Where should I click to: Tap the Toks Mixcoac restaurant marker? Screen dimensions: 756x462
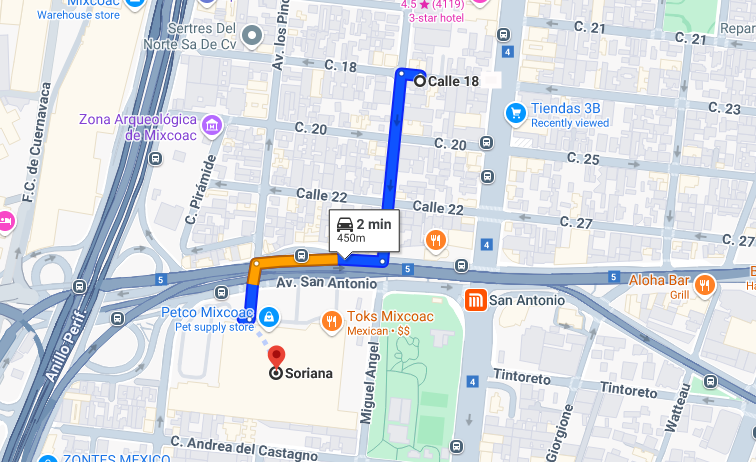point(331,321)
